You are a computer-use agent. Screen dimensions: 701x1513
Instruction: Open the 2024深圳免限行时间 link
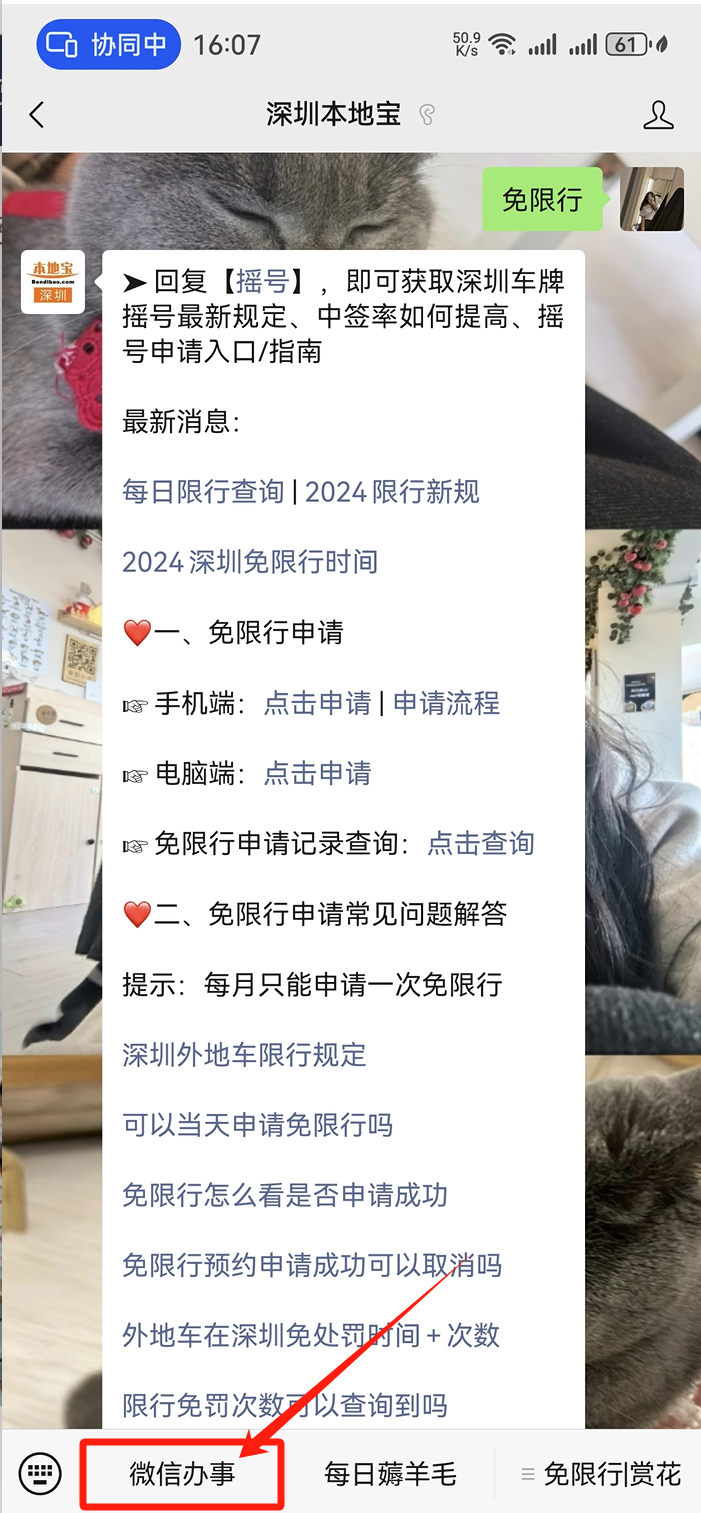[250, 561]
